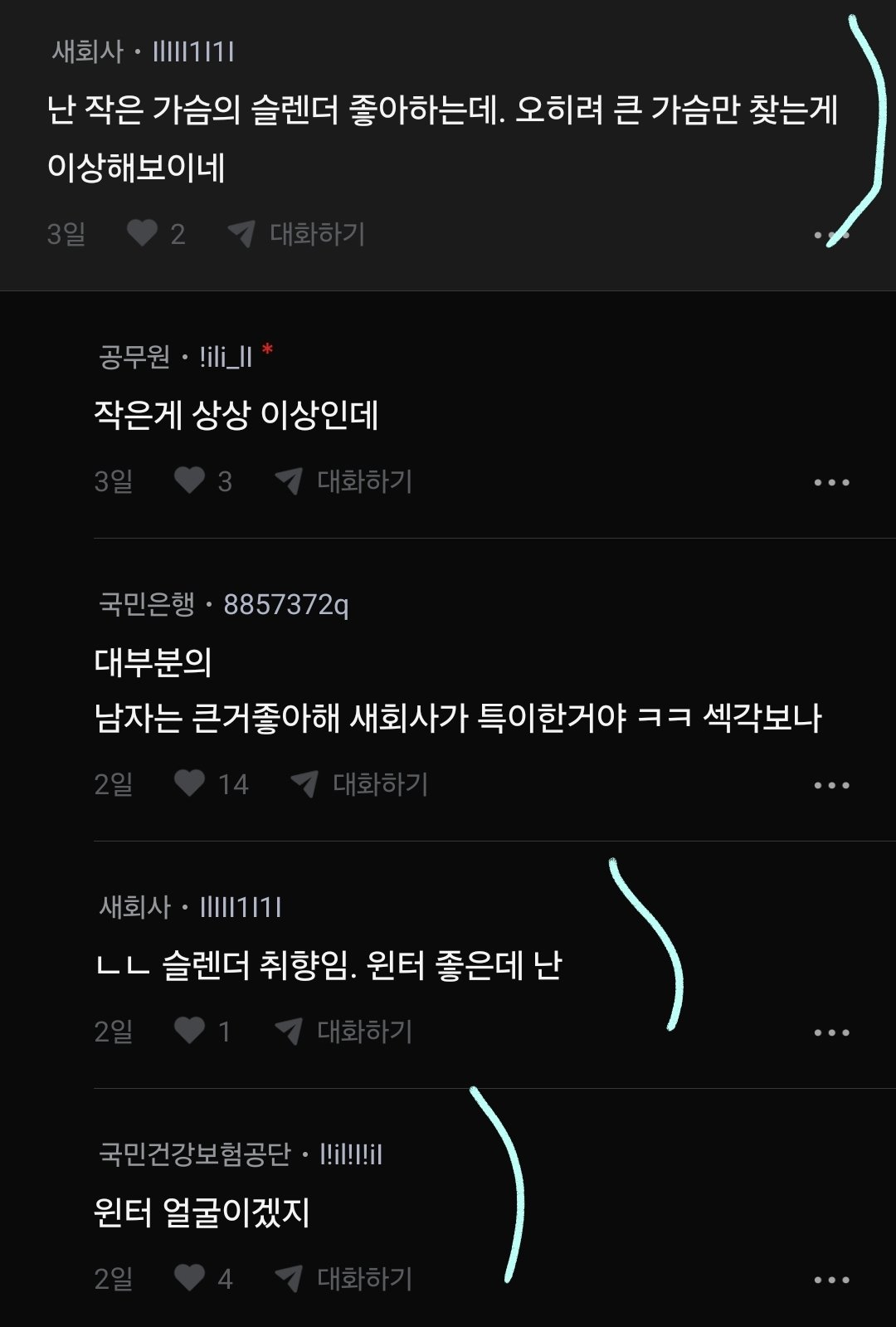The height and width of the screenshot is (1327, 896).
Task: Open more options for 공무원's reply
Action: point(831,482)
